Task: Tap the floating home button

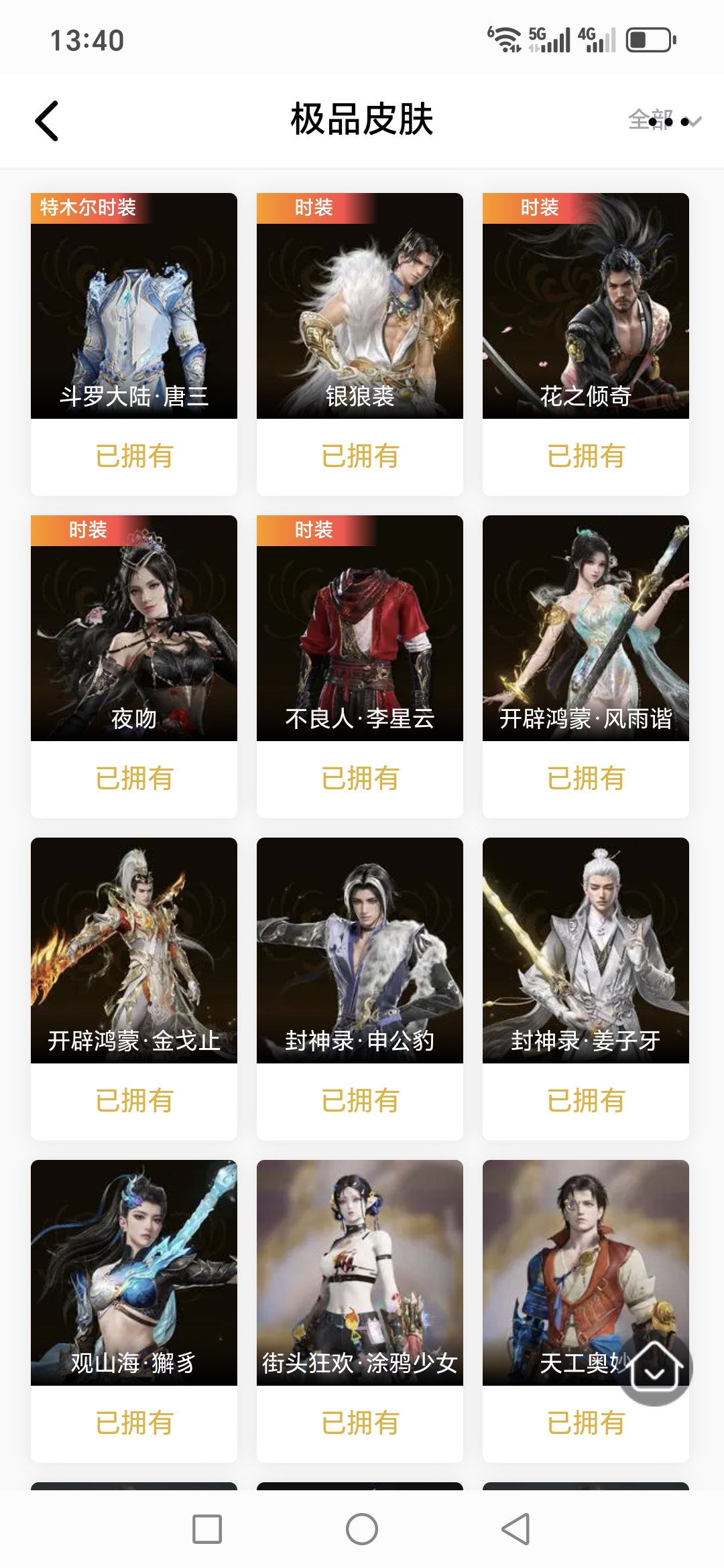Action: 655,1367
